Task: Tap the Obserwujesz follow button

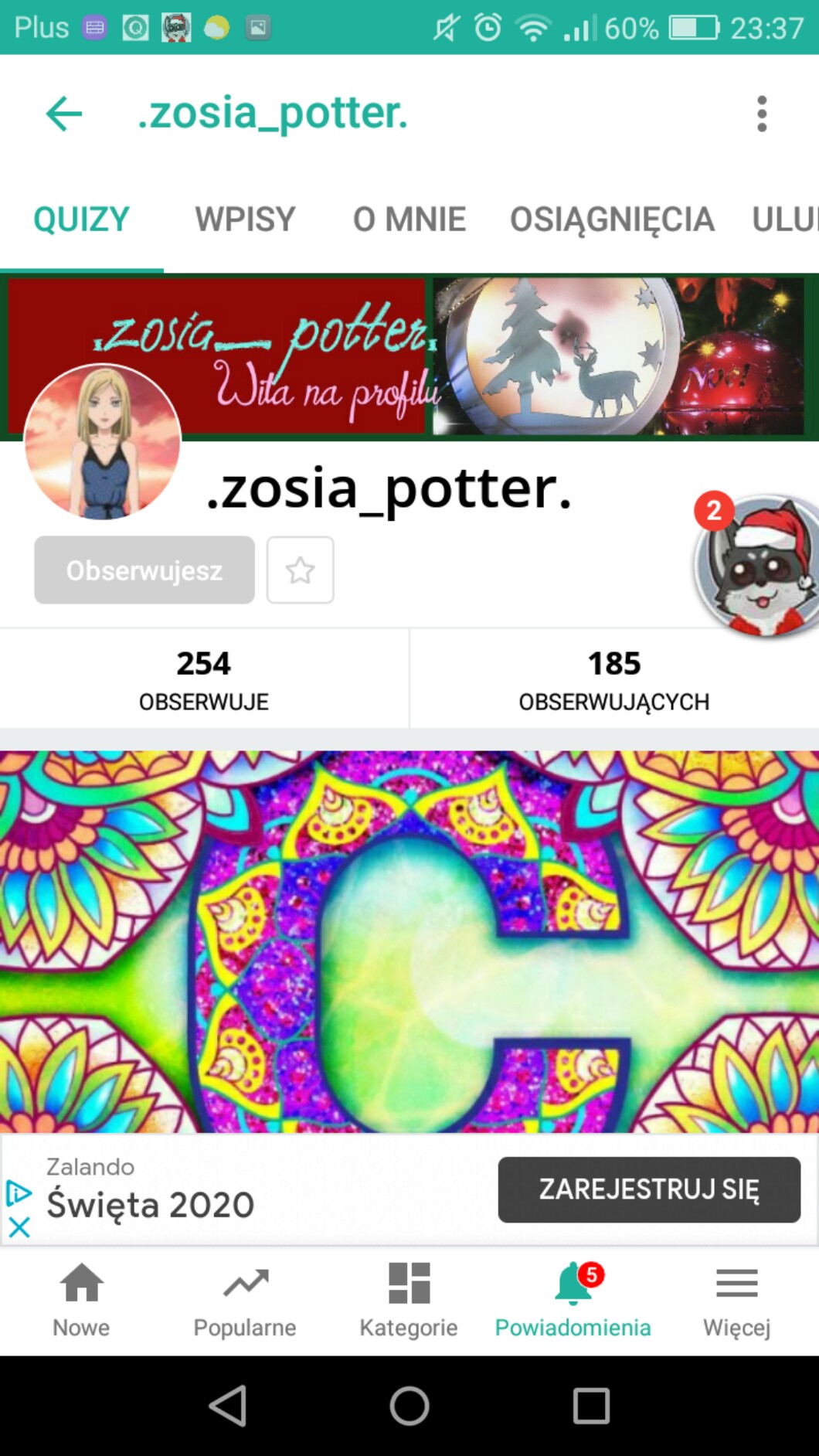Action: click(x=144, y=570)
